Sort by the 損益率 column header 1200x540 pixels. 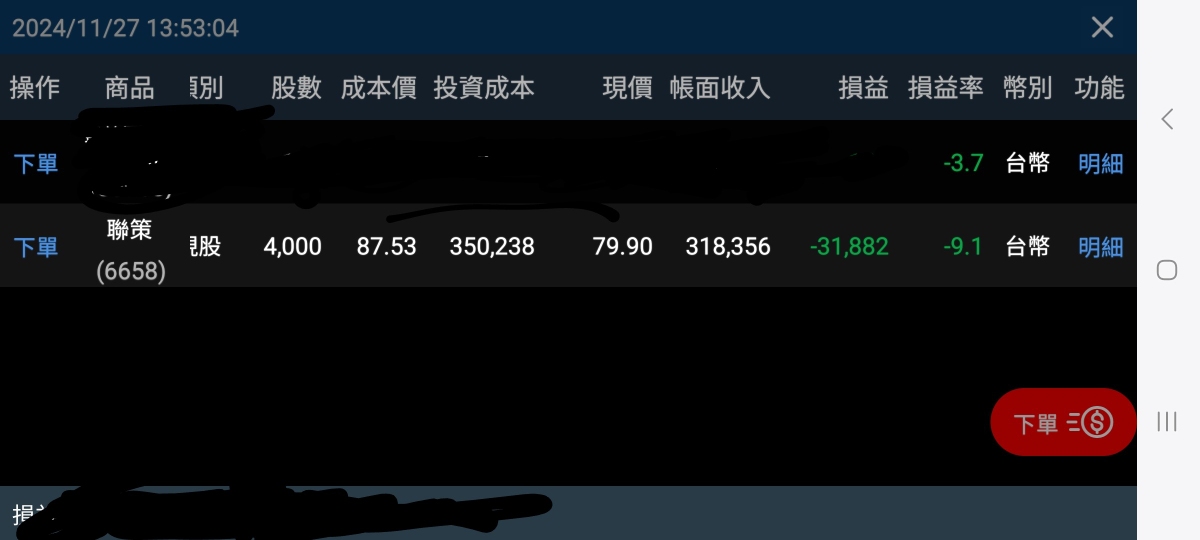[x=945, y=88]
